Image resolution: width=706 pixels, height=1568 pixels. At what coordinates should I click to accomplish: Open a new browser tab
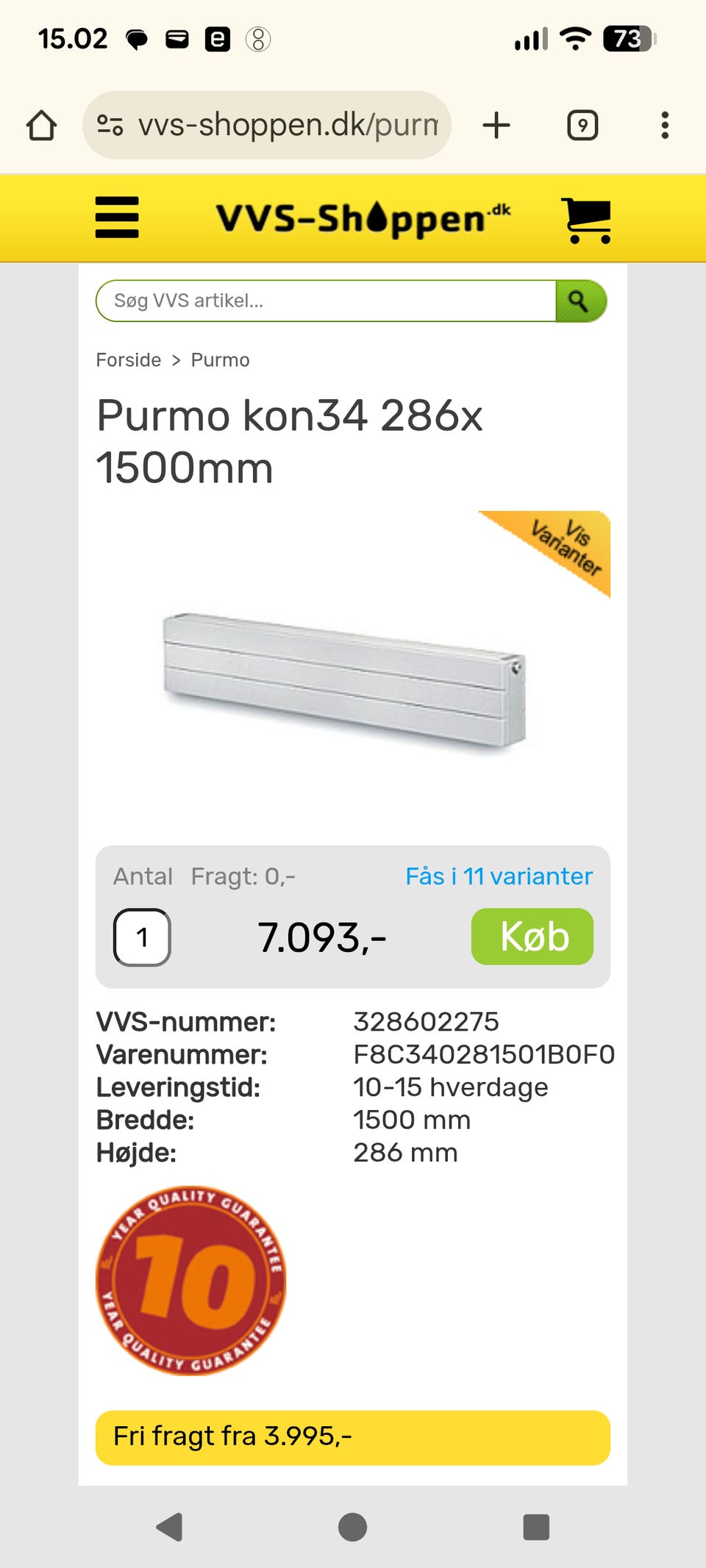pyautogui.click(x=496, y=125)
